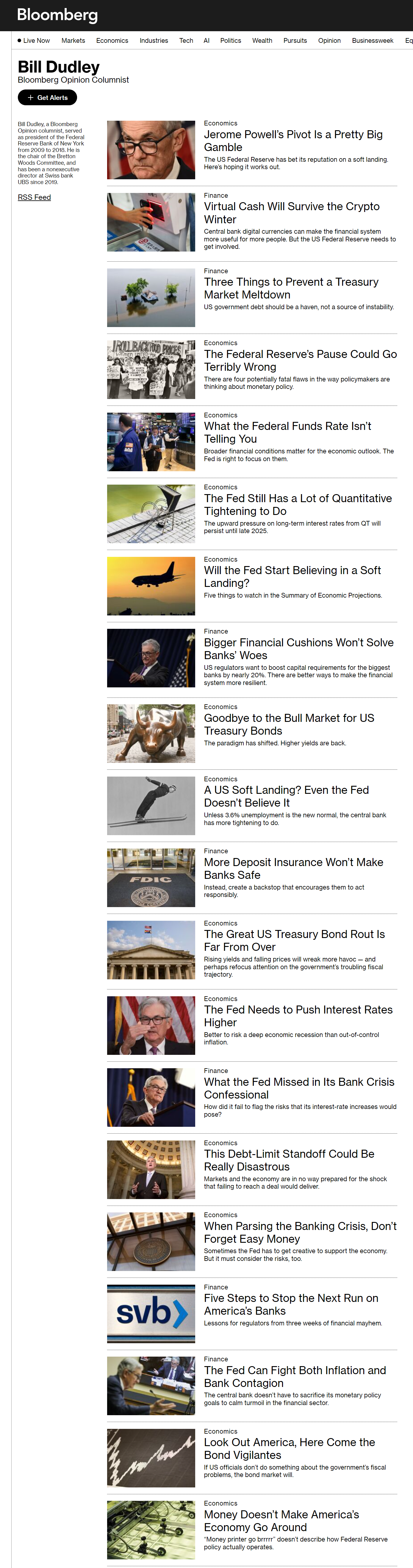The height and width of the screenshot is (1568, 413).
Task: Select the Politics section
Action: [x=230, y=41]
